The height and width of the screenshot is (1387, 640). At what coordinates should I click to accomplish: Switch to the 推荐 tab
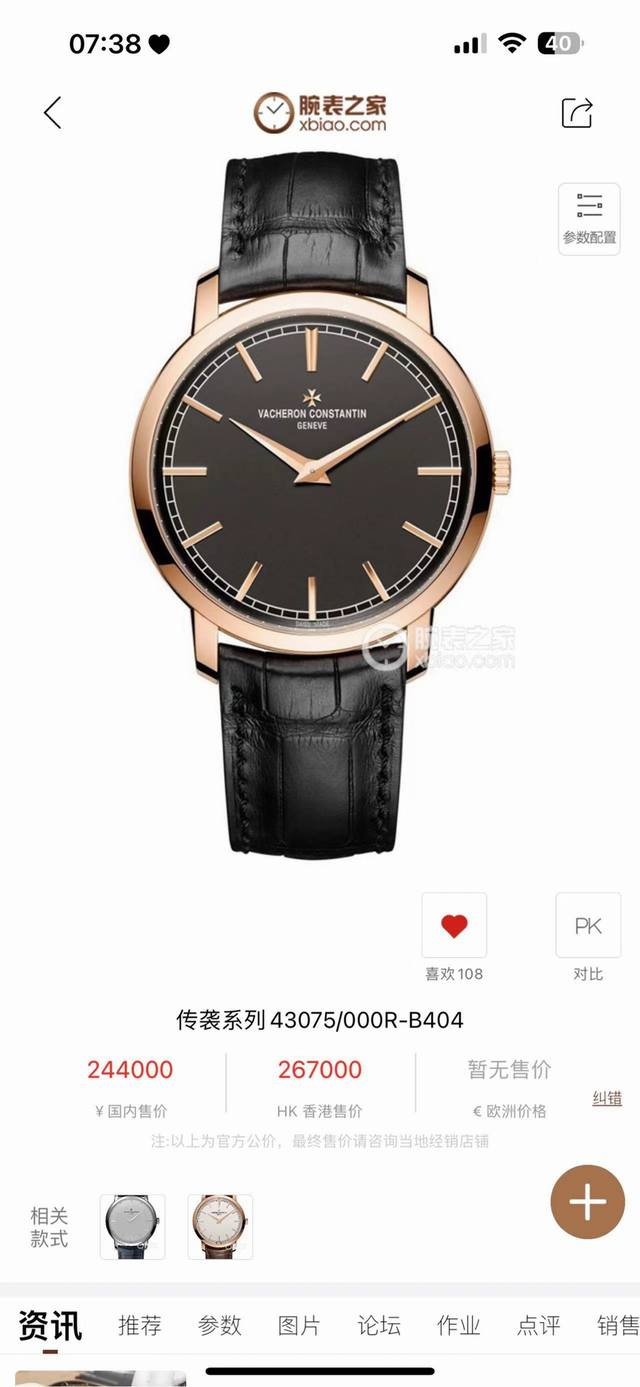(140, 1326)
